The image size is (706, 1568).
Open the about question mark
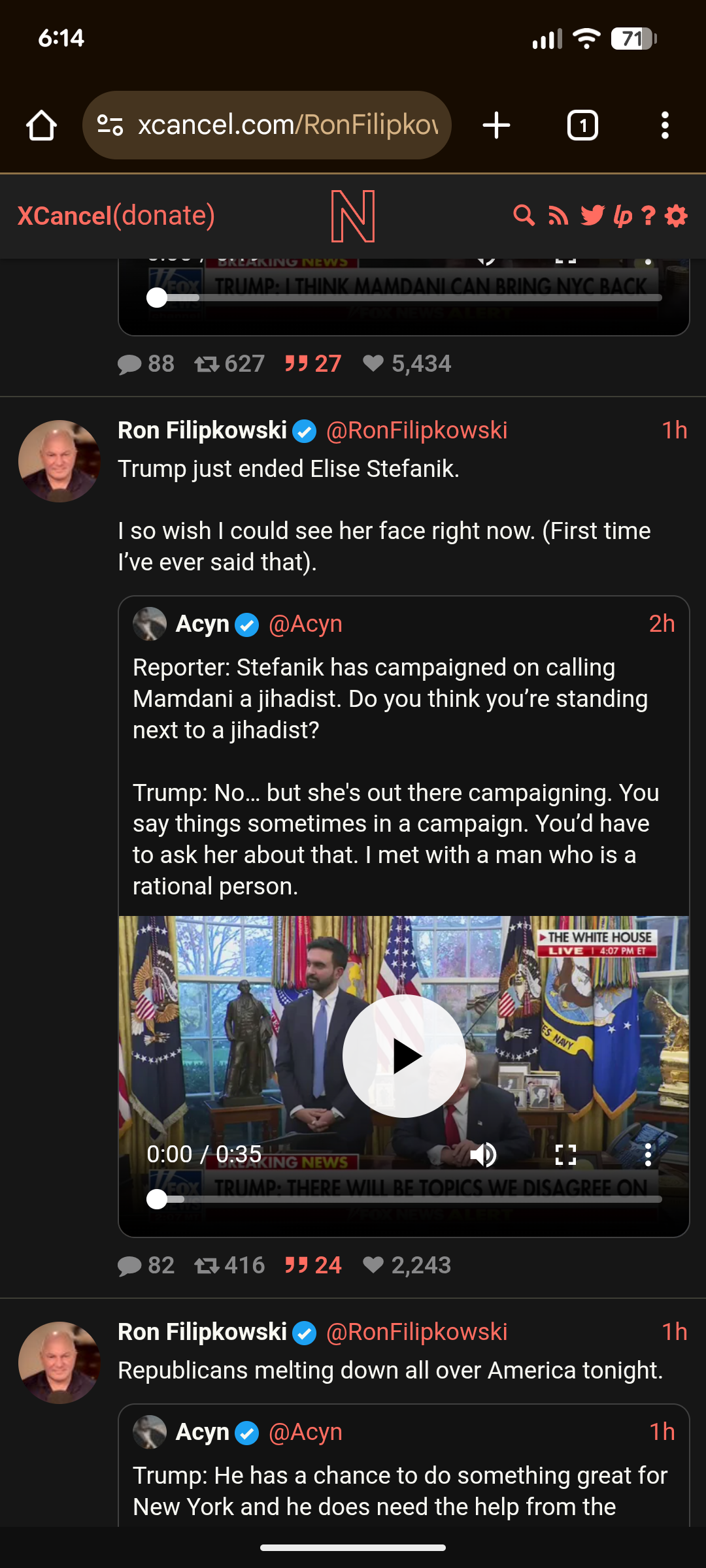tap(648, 216)
